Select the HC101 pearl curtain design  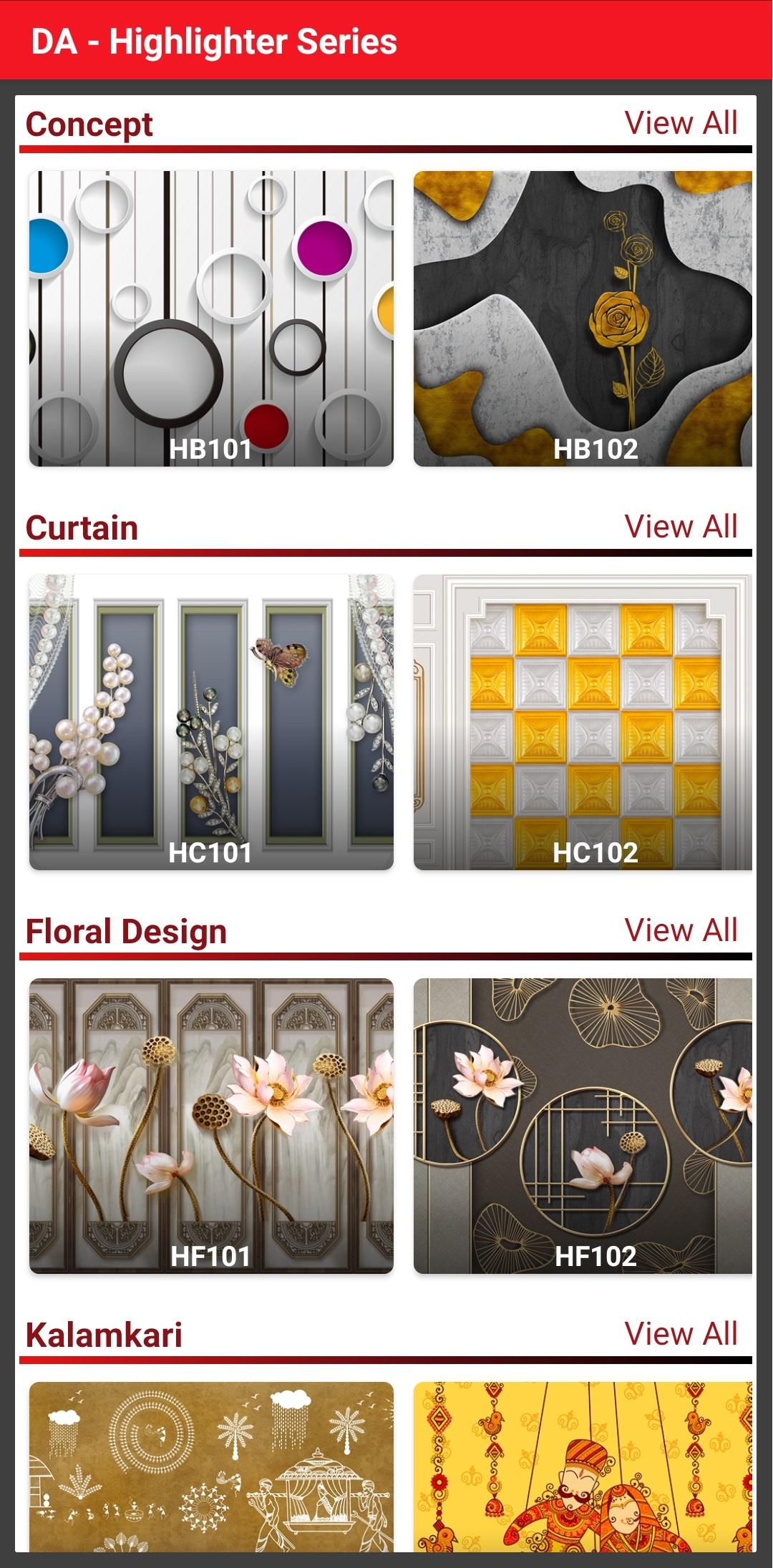[211, 722]
